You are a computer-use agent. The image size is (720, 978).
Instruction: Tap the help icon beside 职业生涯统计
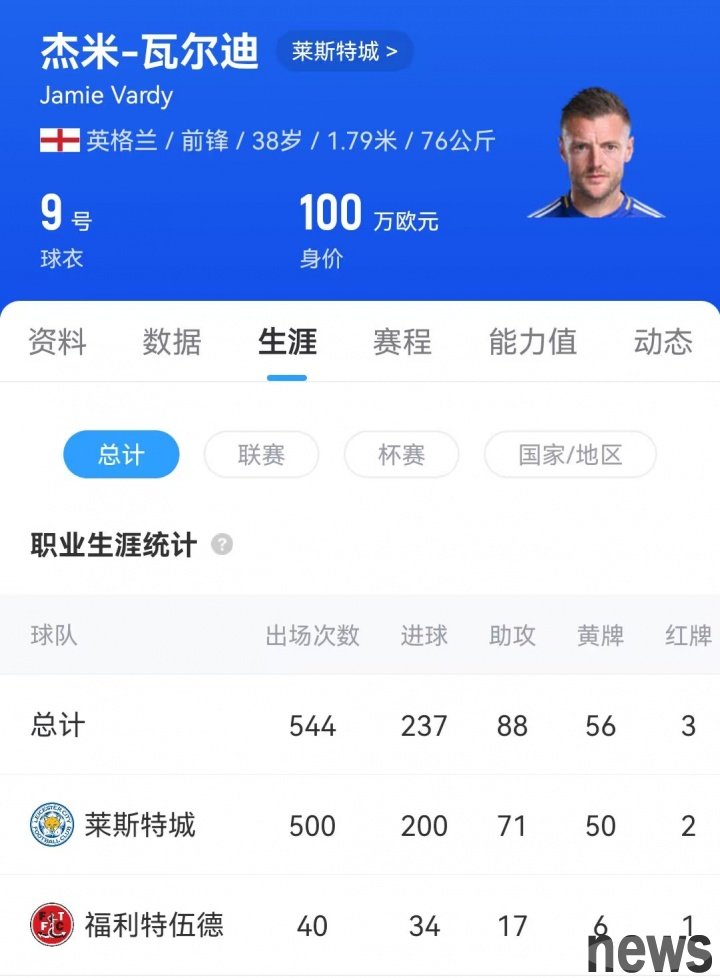222,545
